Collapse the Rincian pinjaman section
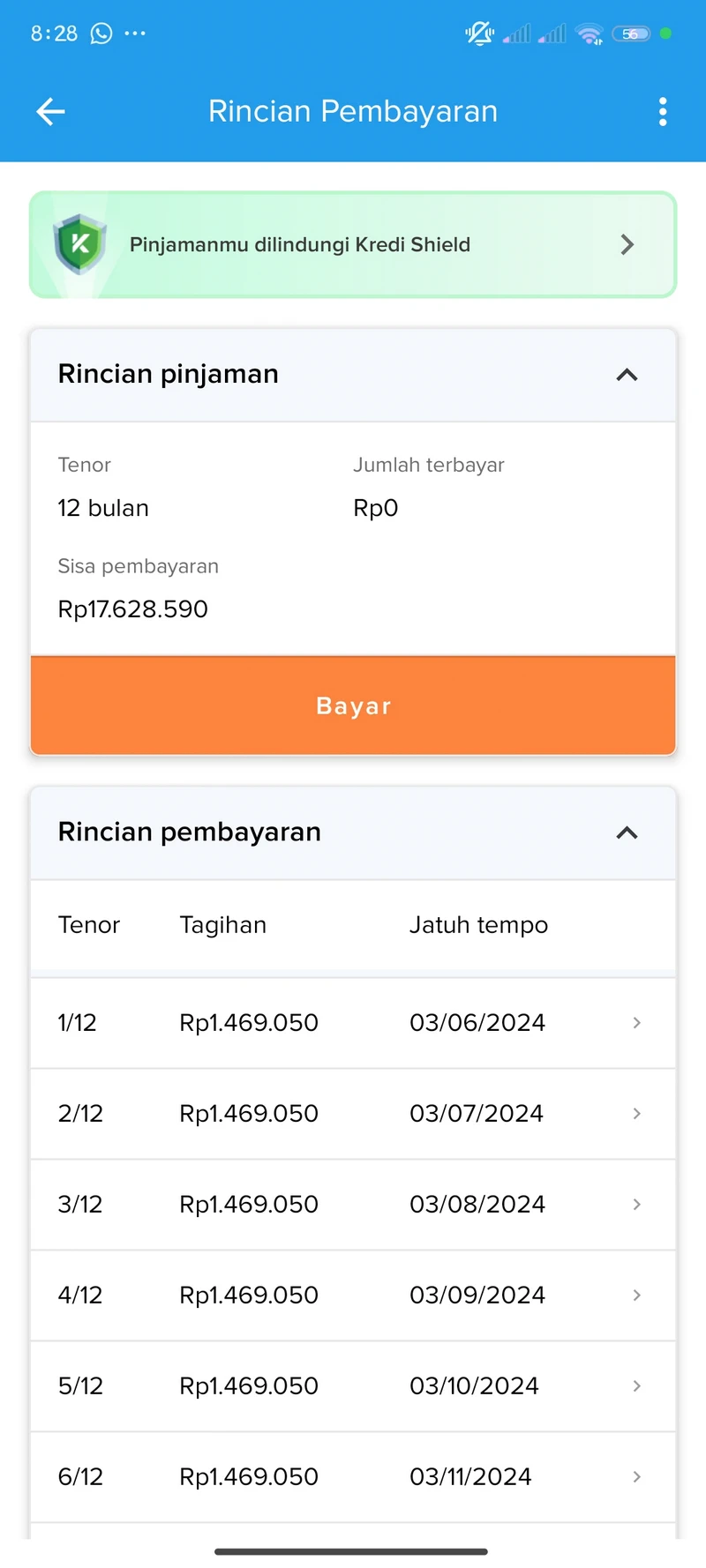The width and height of the screenshot is (706, 1568). click(x=627, y=375)
